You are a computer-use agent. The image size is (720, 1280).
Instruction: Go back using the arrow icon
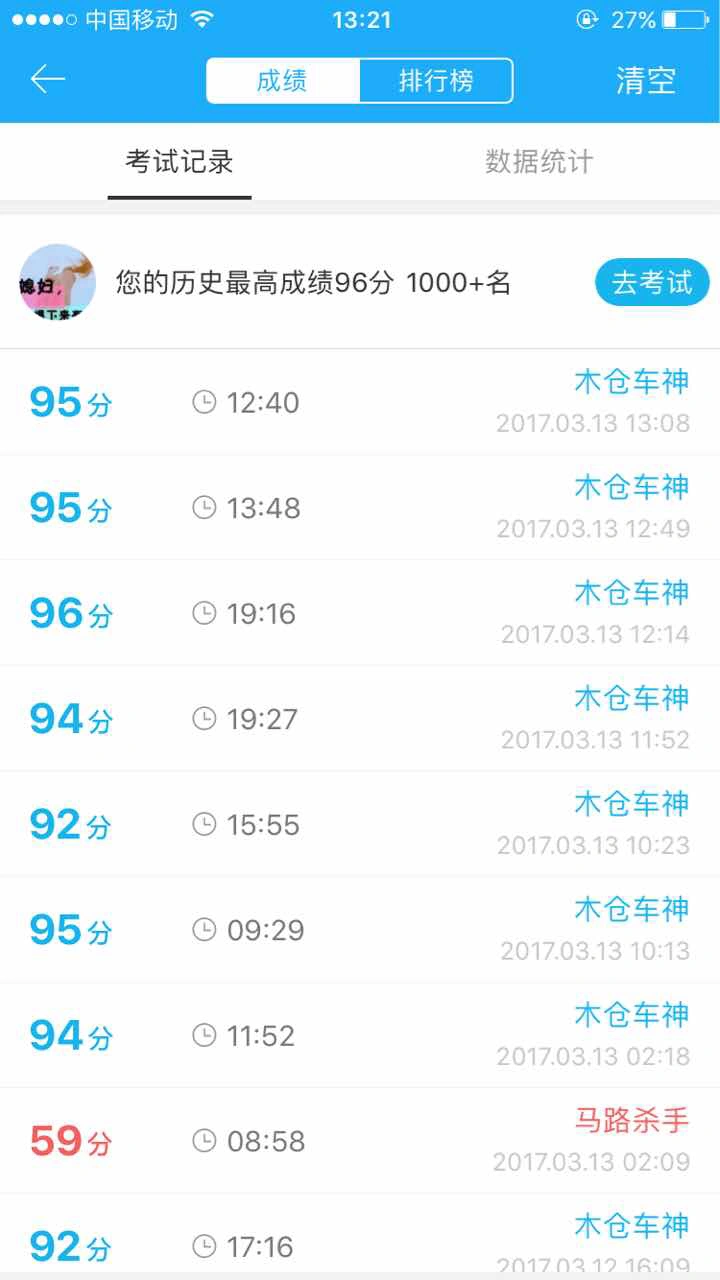(47, 80)
